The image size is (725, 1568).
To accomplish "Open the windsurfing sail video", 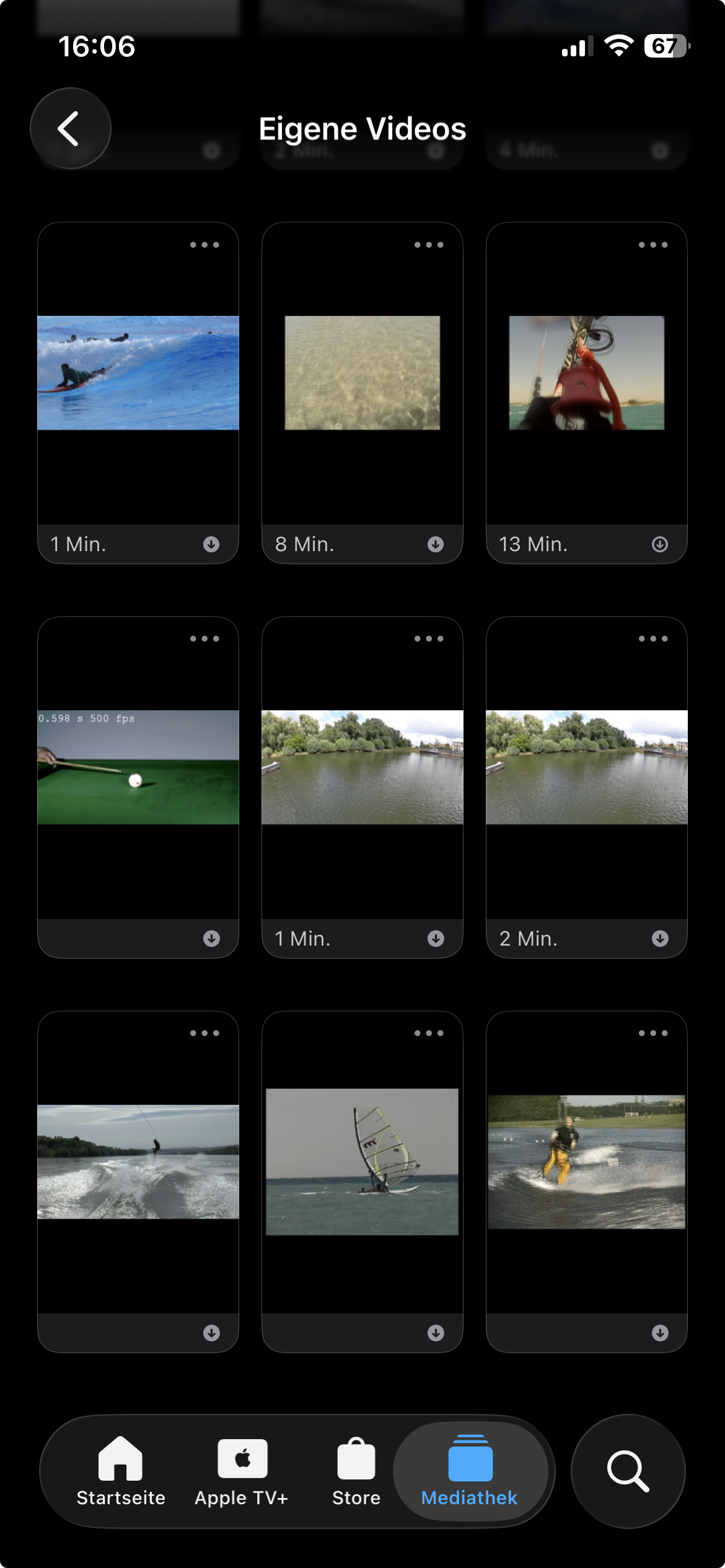I will point(362,1161).
